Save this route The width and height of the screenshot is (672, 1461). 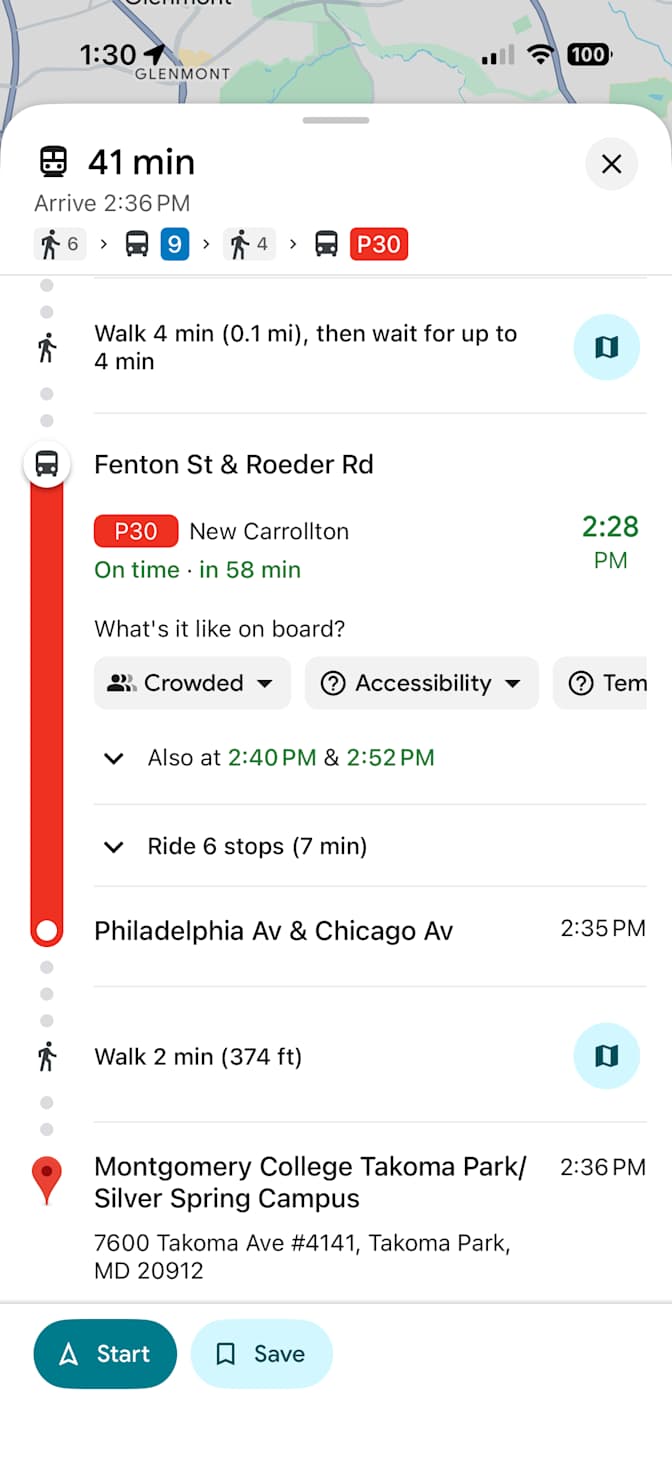coord(261,1354)
